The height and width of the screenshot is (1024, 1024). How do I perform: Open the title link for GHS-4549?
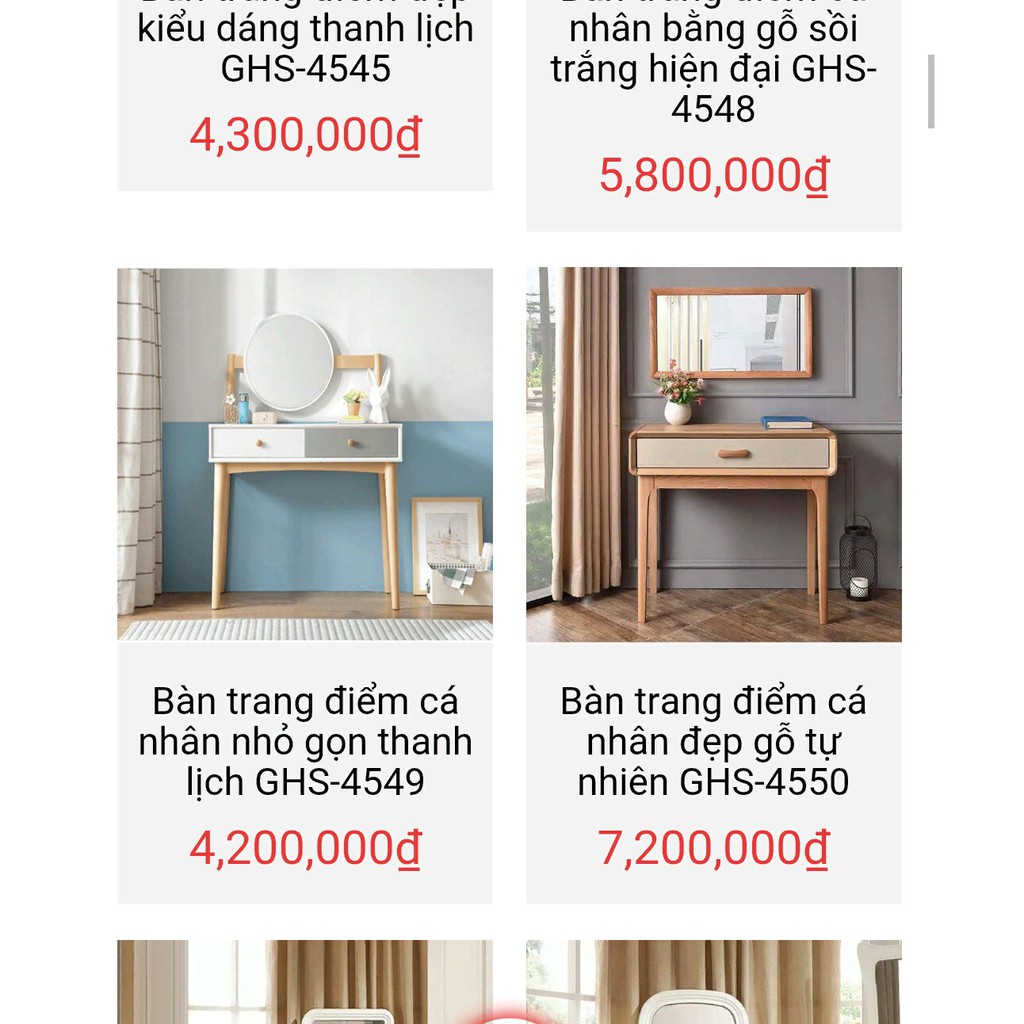[x=305, y=741]
